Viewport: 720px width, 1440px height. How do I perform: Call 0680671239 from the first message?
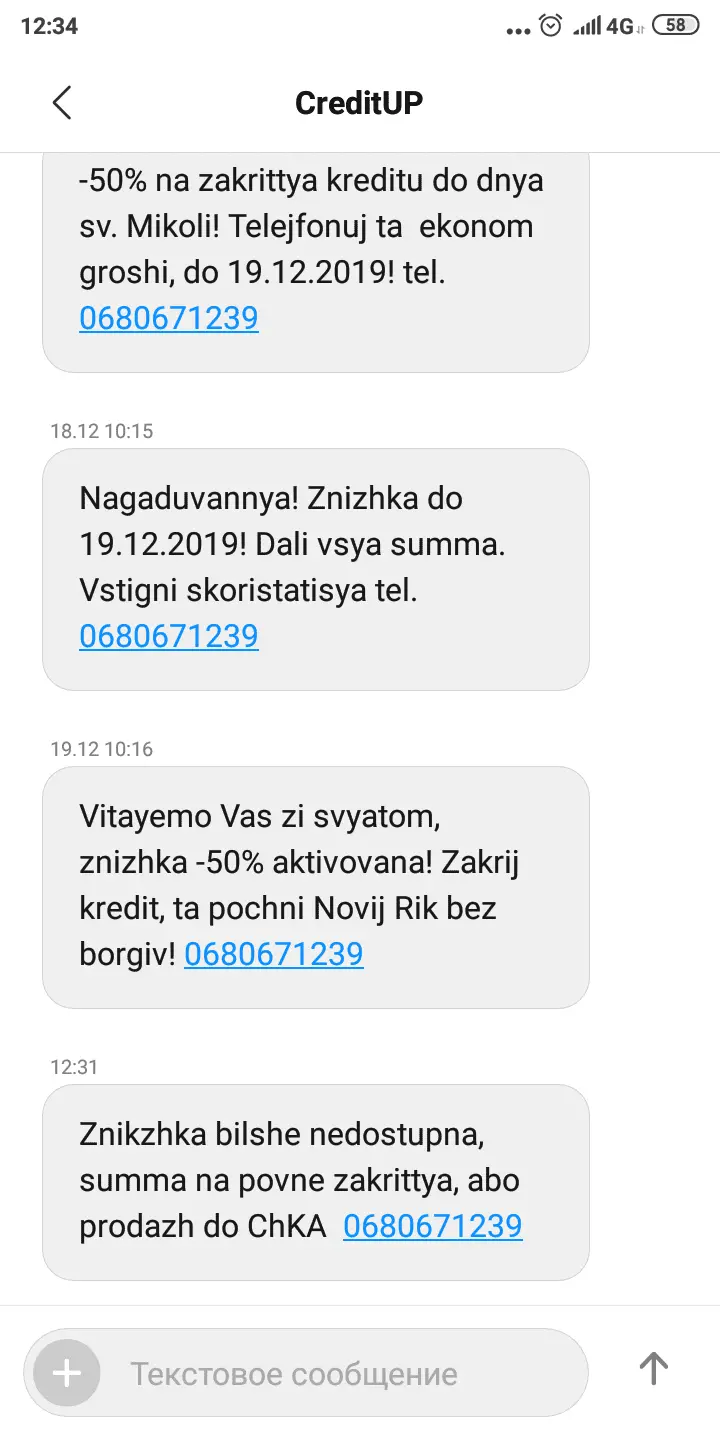click(x=168, y=317)
